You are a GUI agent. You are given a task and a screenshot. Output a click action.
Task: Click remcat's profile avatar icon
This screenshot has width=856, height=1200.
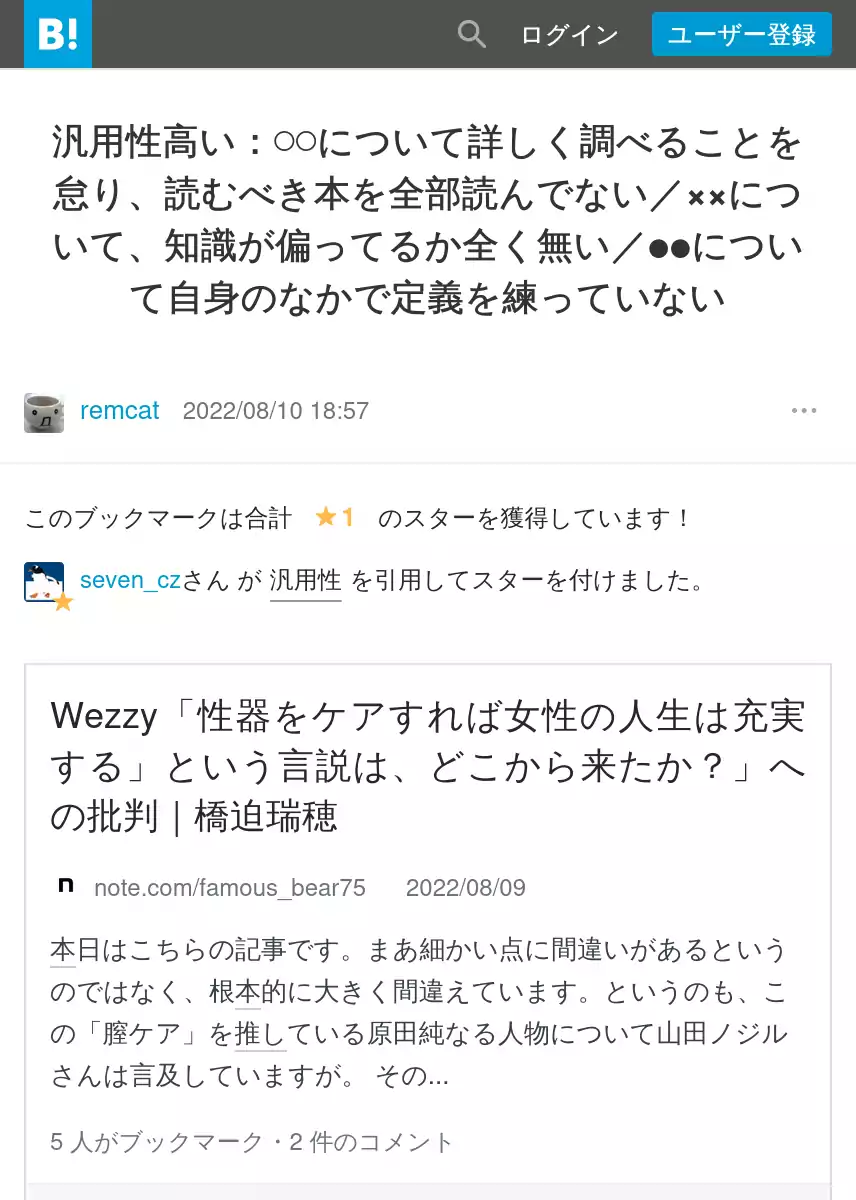click(x=42, y=411)
